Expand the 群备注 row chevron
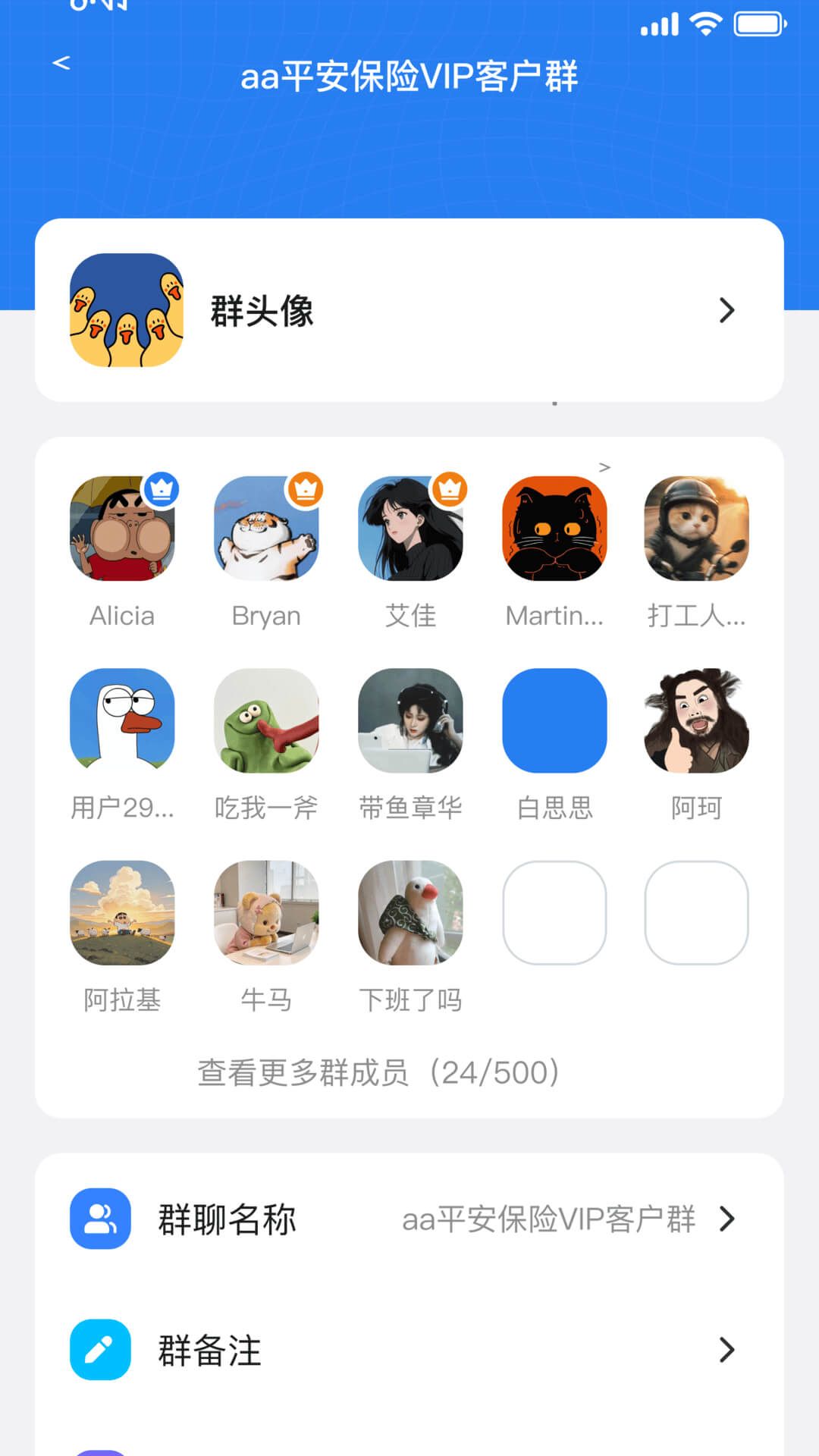This screenshot has width=819, height=1456. pos(728,1350)
